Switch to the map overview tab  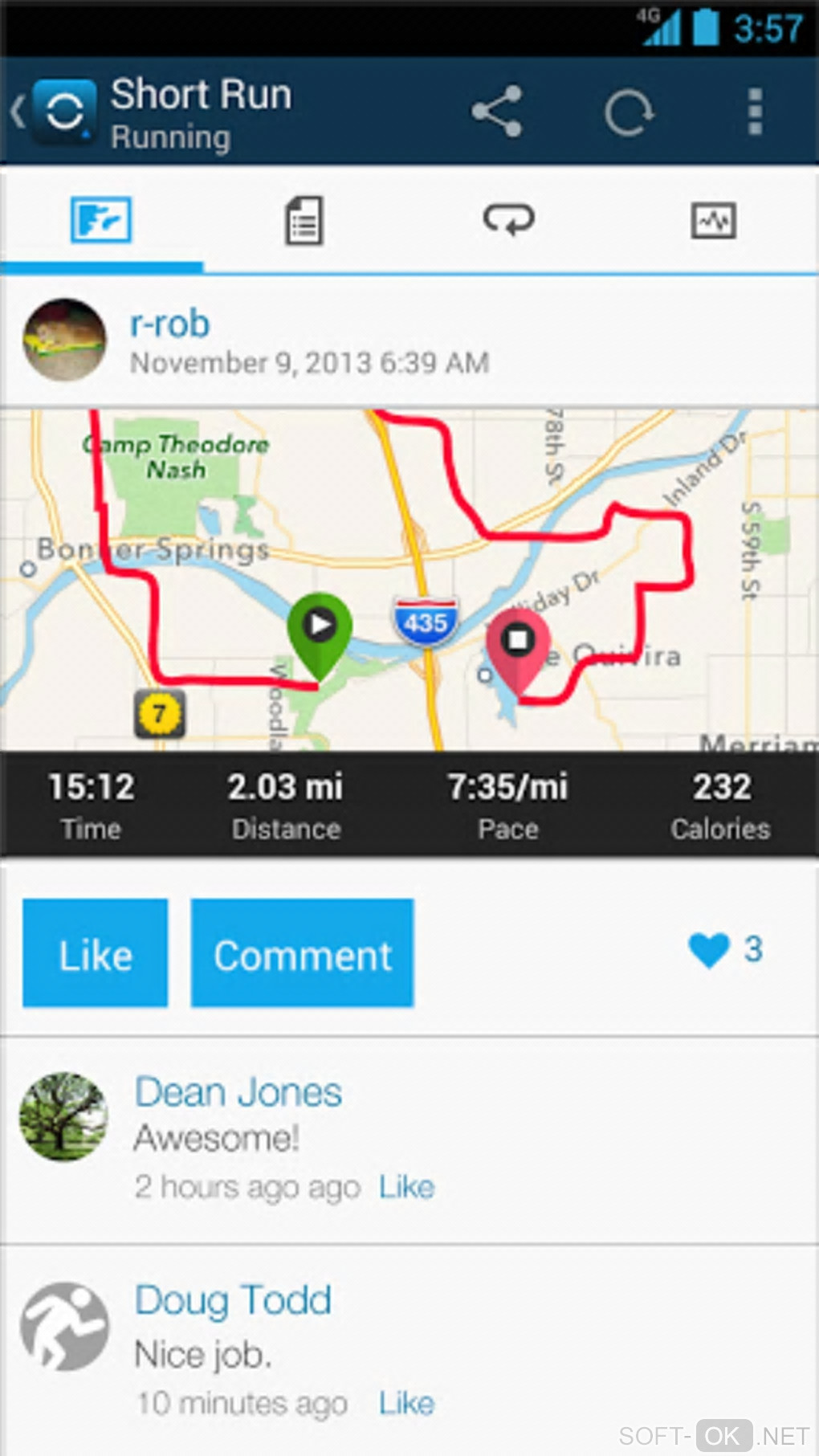101,220
